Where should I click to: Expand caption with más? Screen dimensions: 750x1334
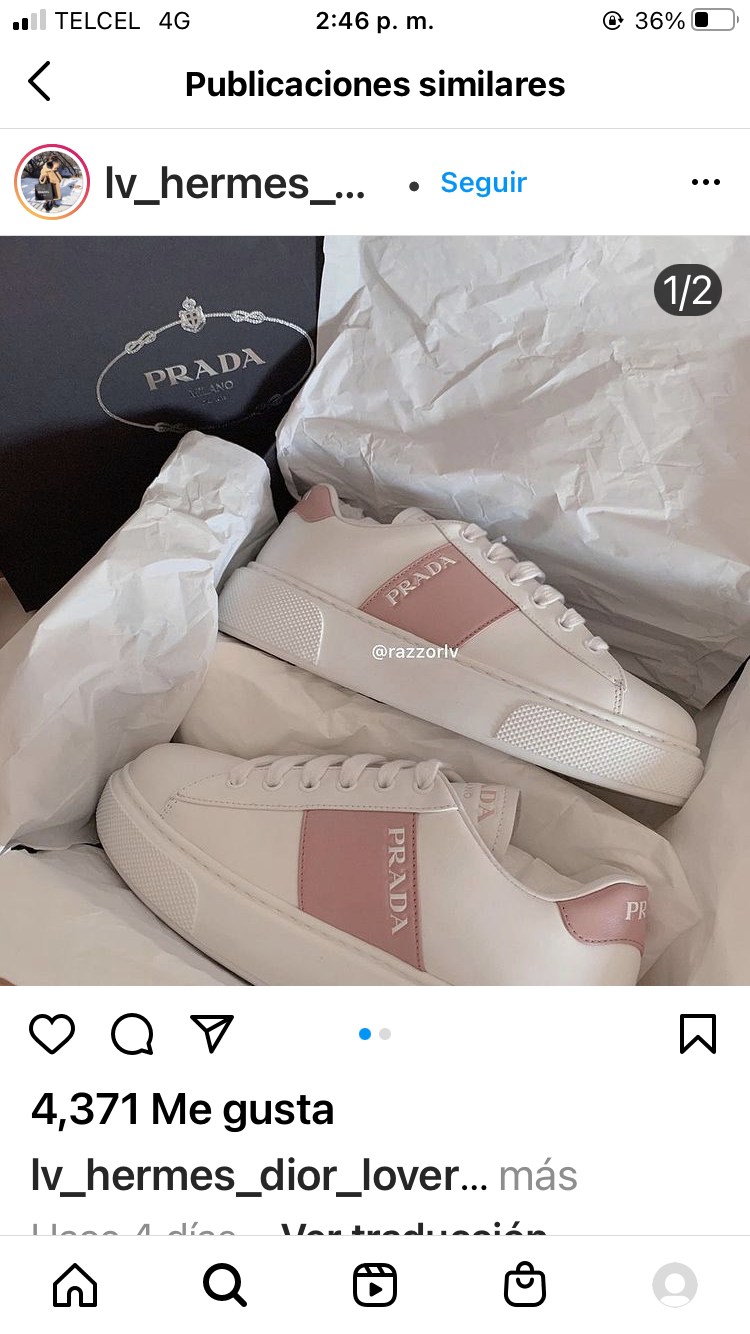[x=538, y=1176]
